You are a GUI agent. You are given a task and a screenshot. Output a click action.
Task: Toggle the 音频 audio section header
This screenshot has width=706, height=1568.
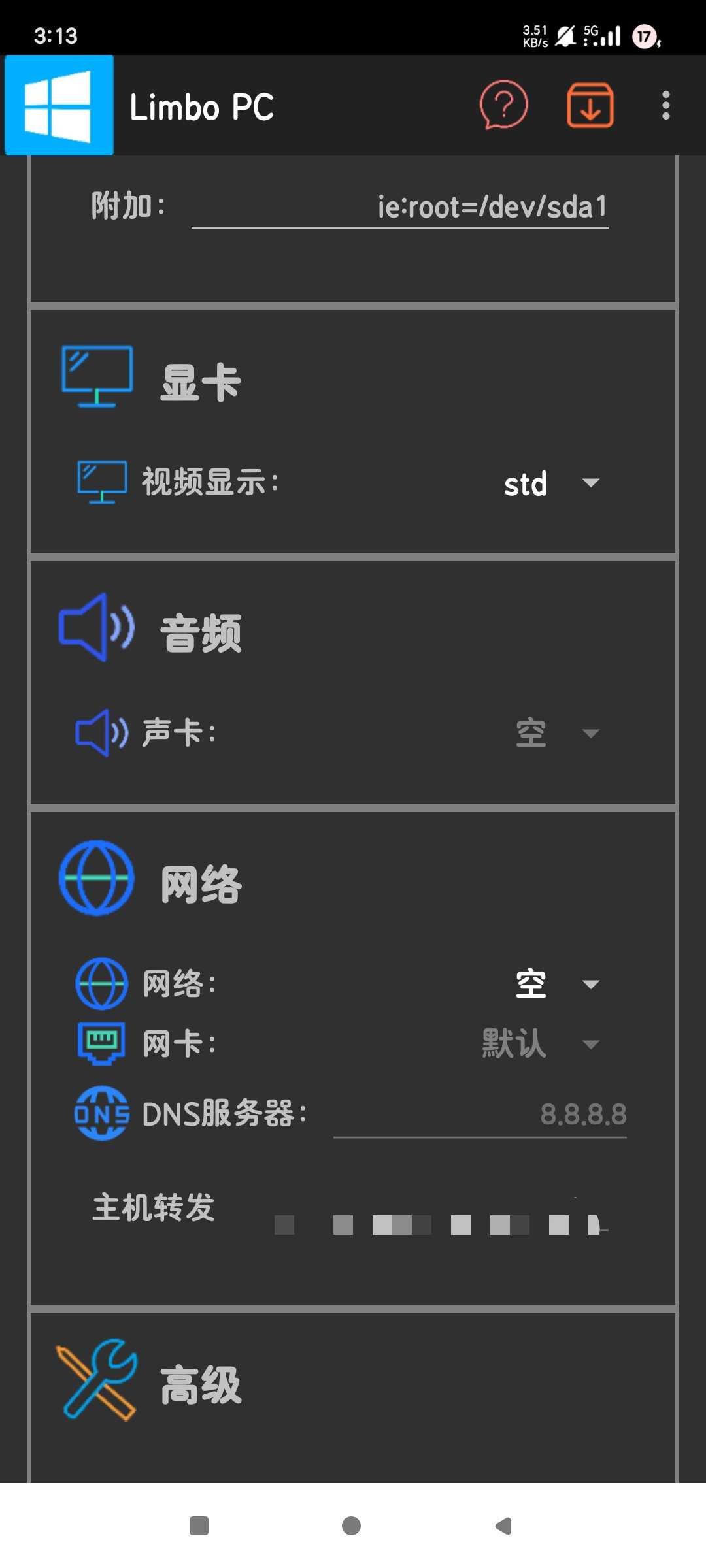201,632
